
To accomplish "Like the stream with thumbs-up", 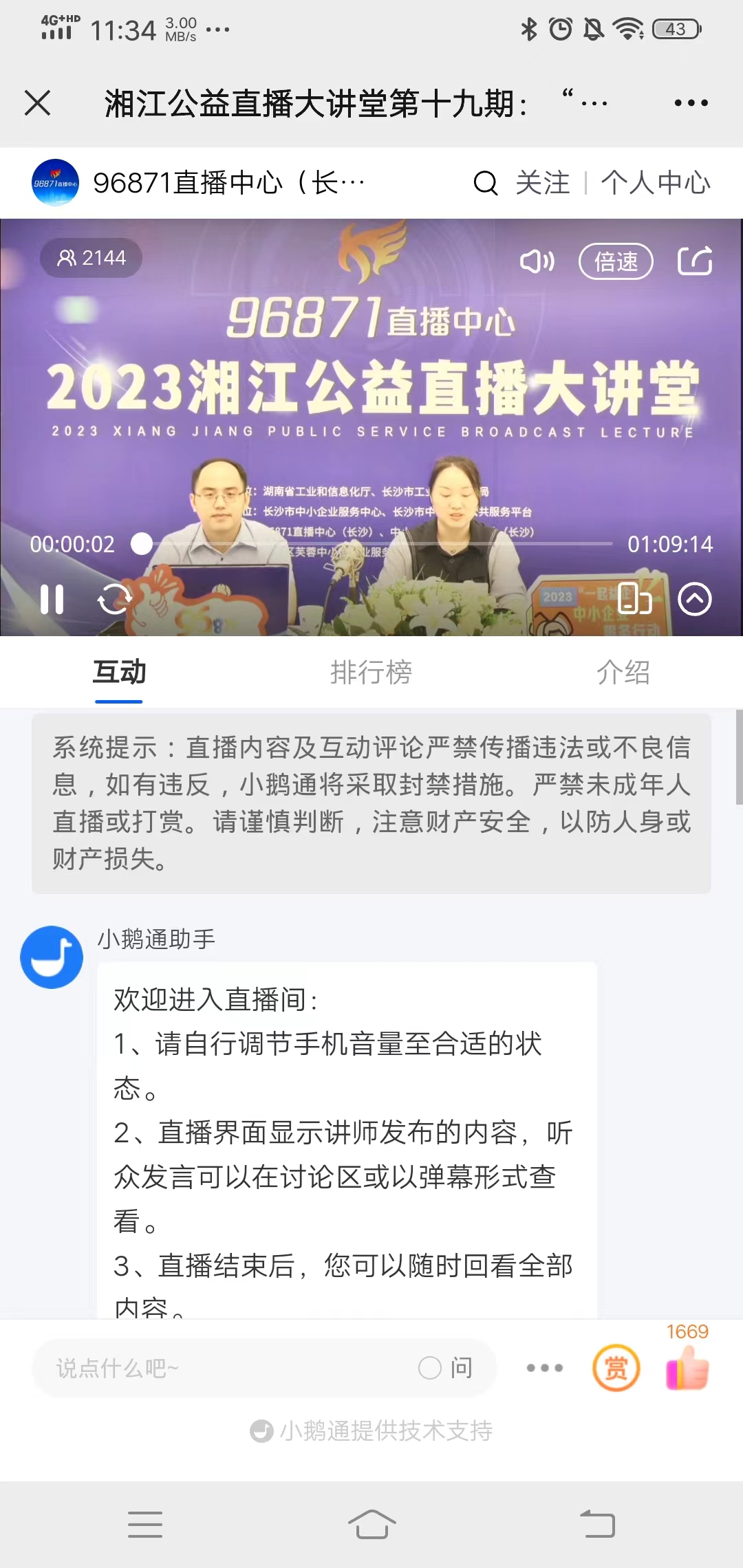I will pyautogui.click(x=687, y=1367).
